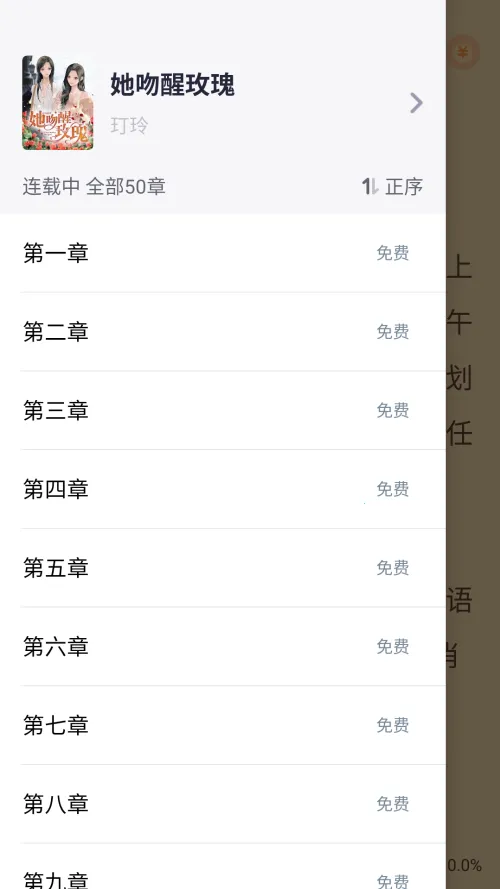Jump to chapter 第三章
The image size is (500, 889).
(x=223, y=410)
